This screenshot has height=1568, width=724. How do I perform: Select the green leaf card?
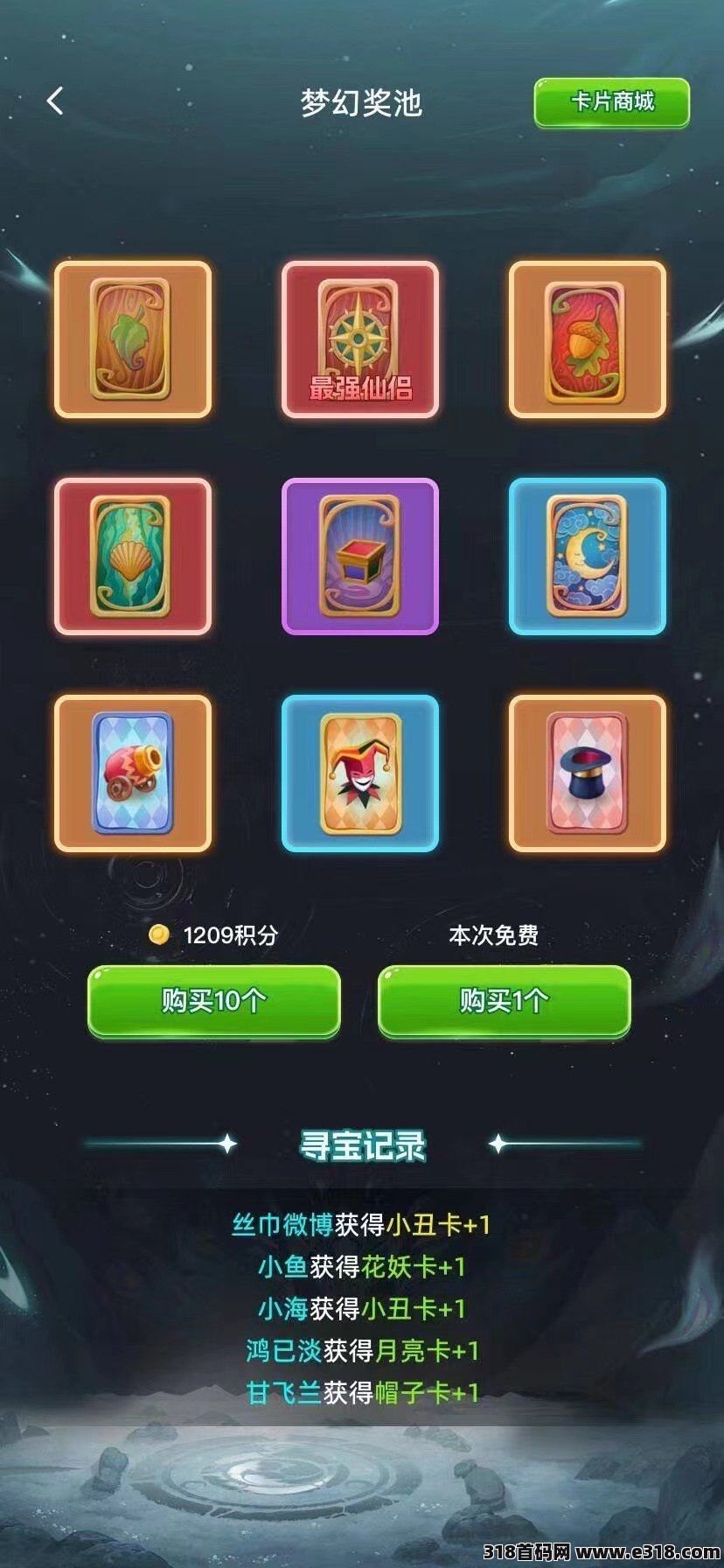point(133,339)
